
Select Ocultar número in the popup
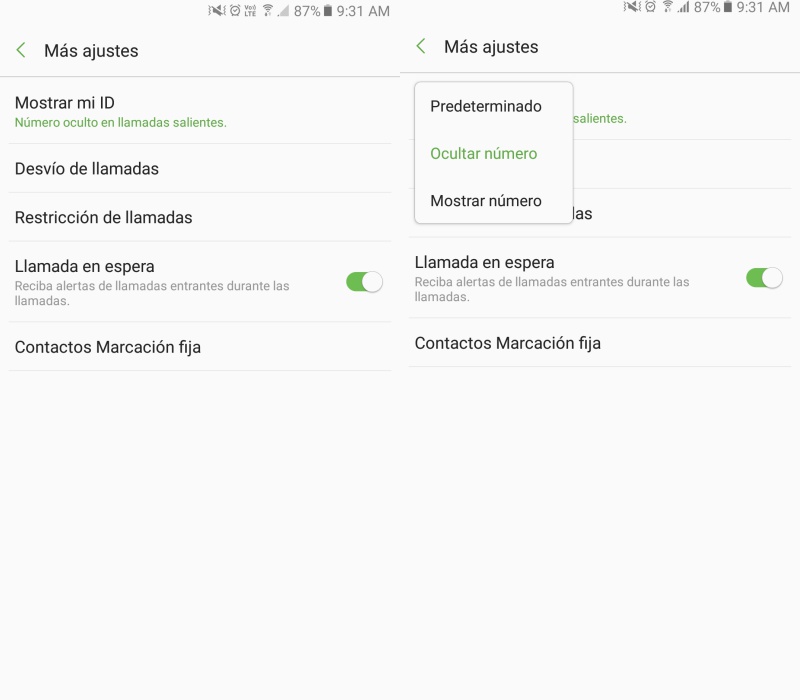coord(484,153)
